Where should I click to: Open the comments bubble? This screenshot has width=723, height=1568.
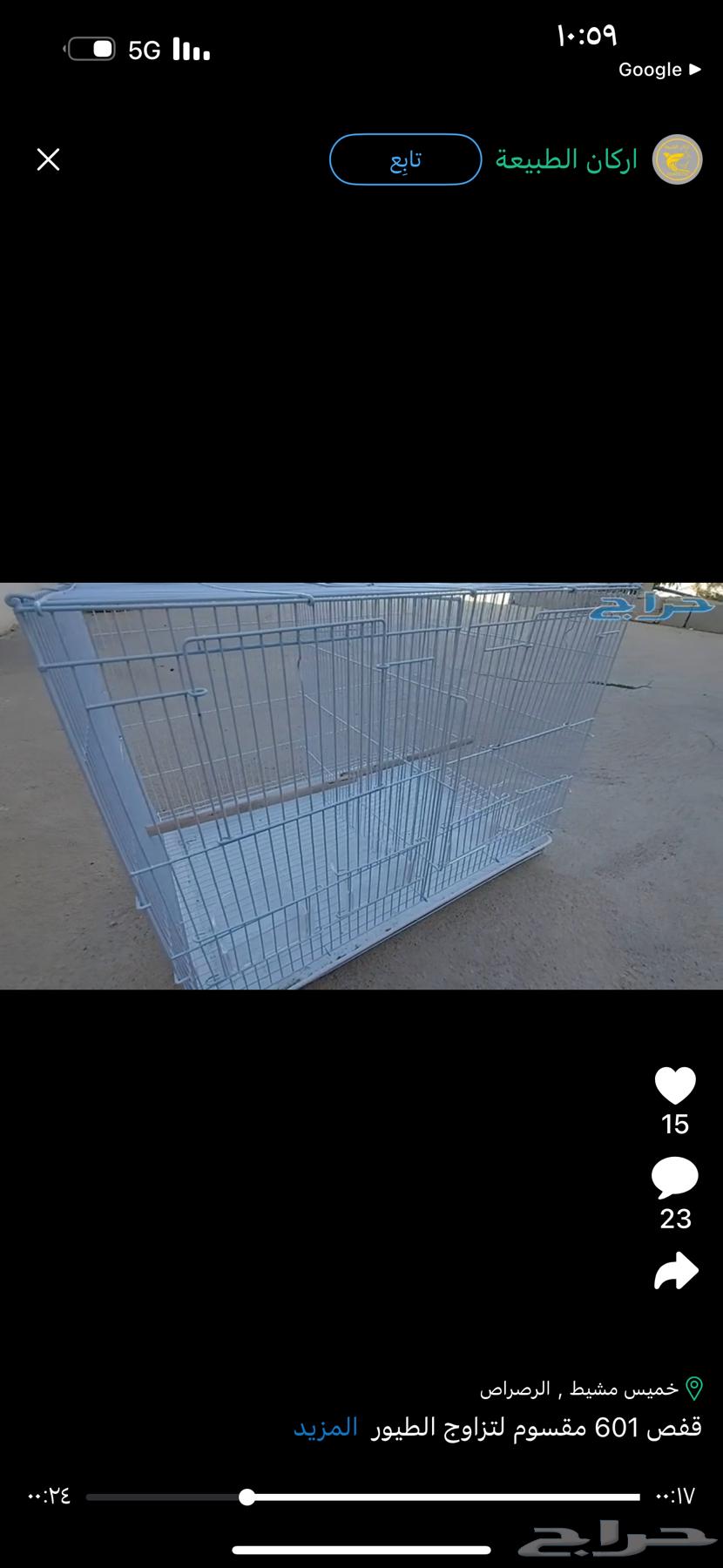pyautogui.click(x=675, y=1179)
